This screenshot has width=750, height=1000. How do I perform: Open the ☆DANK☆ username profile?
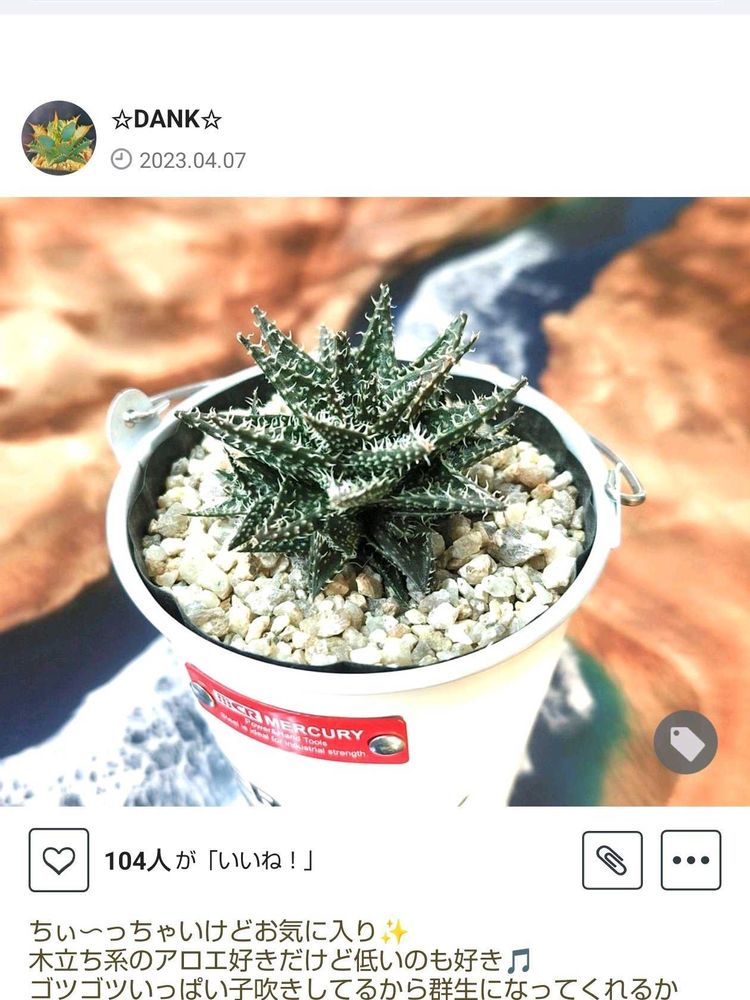pyautogui.click(x=166, y=121)
